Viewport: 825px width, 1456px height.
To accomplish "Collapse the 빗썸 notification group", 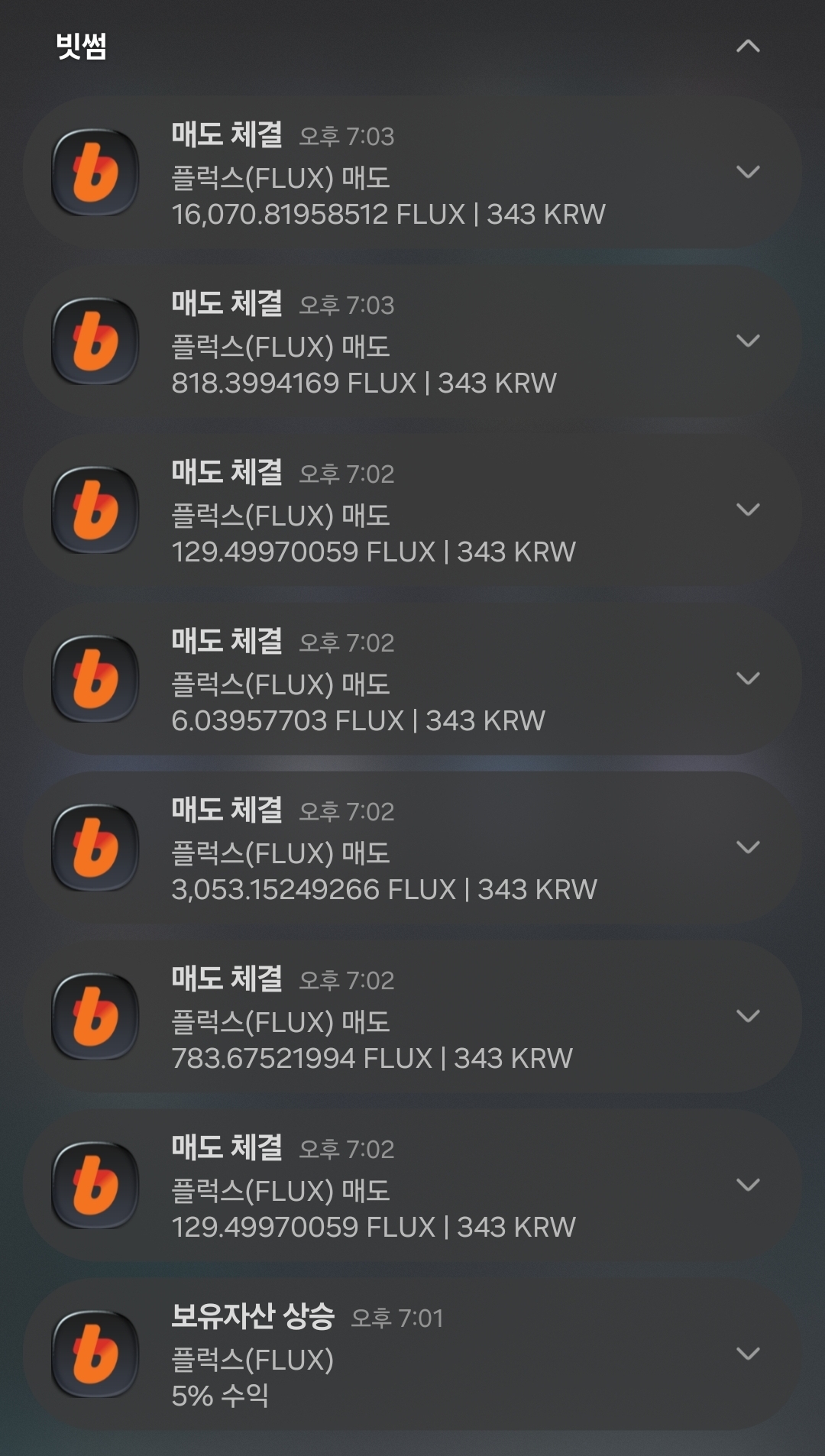I will coord(748,47).
